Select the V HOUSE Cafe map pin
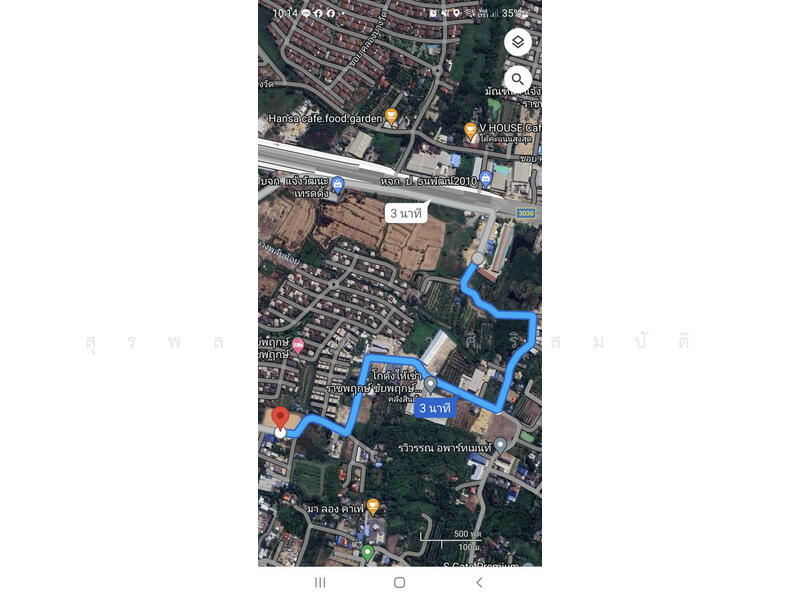800x600 pixels. pyautogui.click(x=470, y=130)
